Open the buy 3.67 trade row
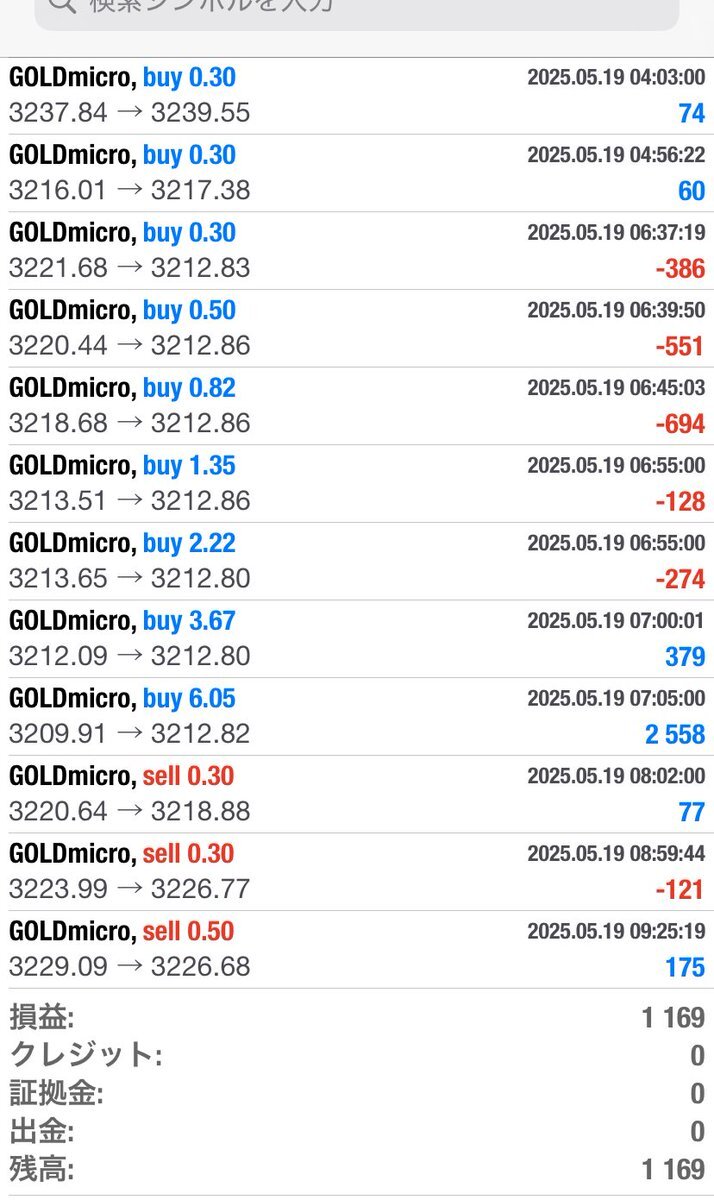This screenshot has width=714, height=1200. click(357, 639)
